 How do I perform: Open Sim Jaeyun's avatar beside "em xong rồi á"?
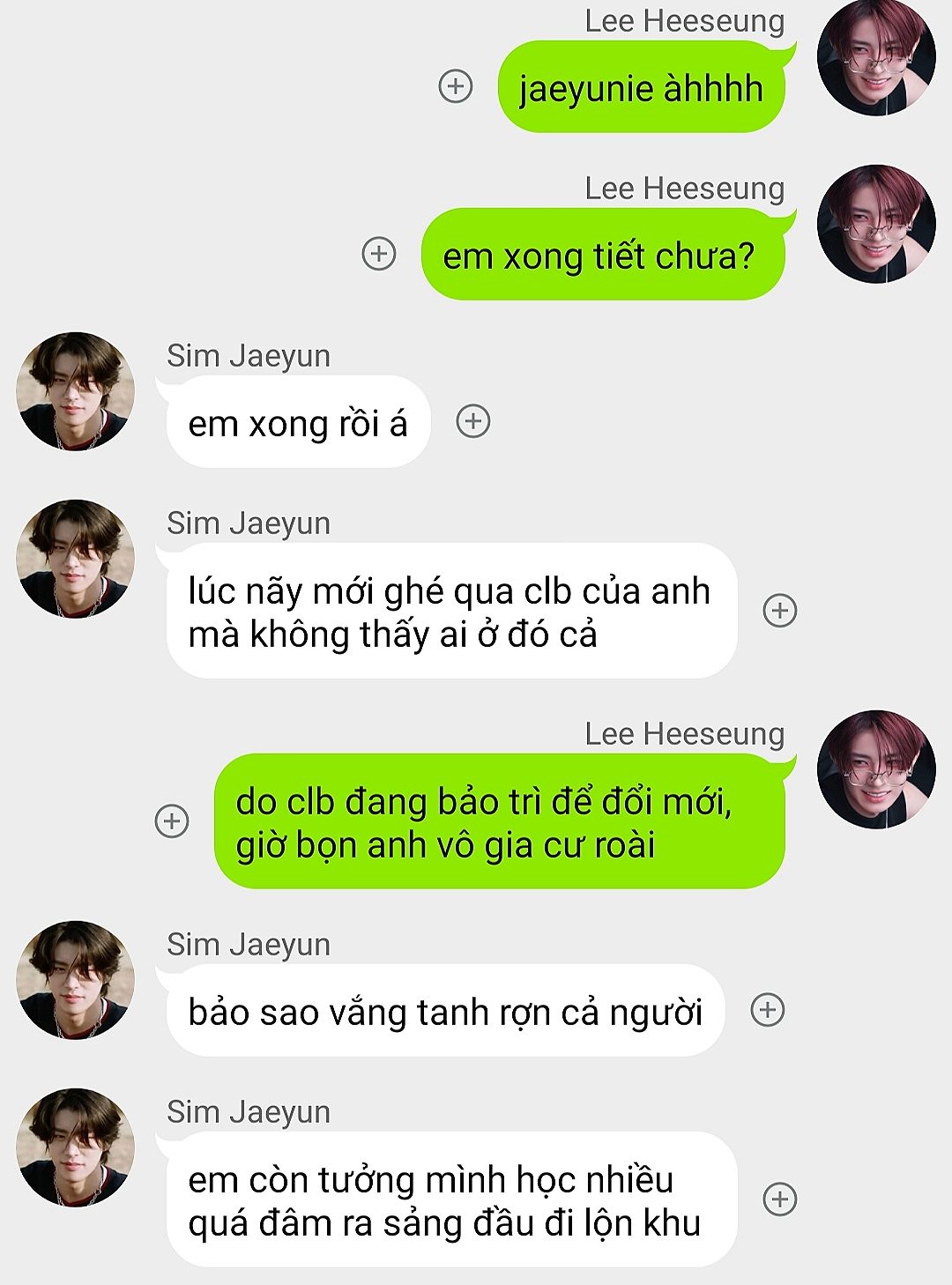coord(76,391)
